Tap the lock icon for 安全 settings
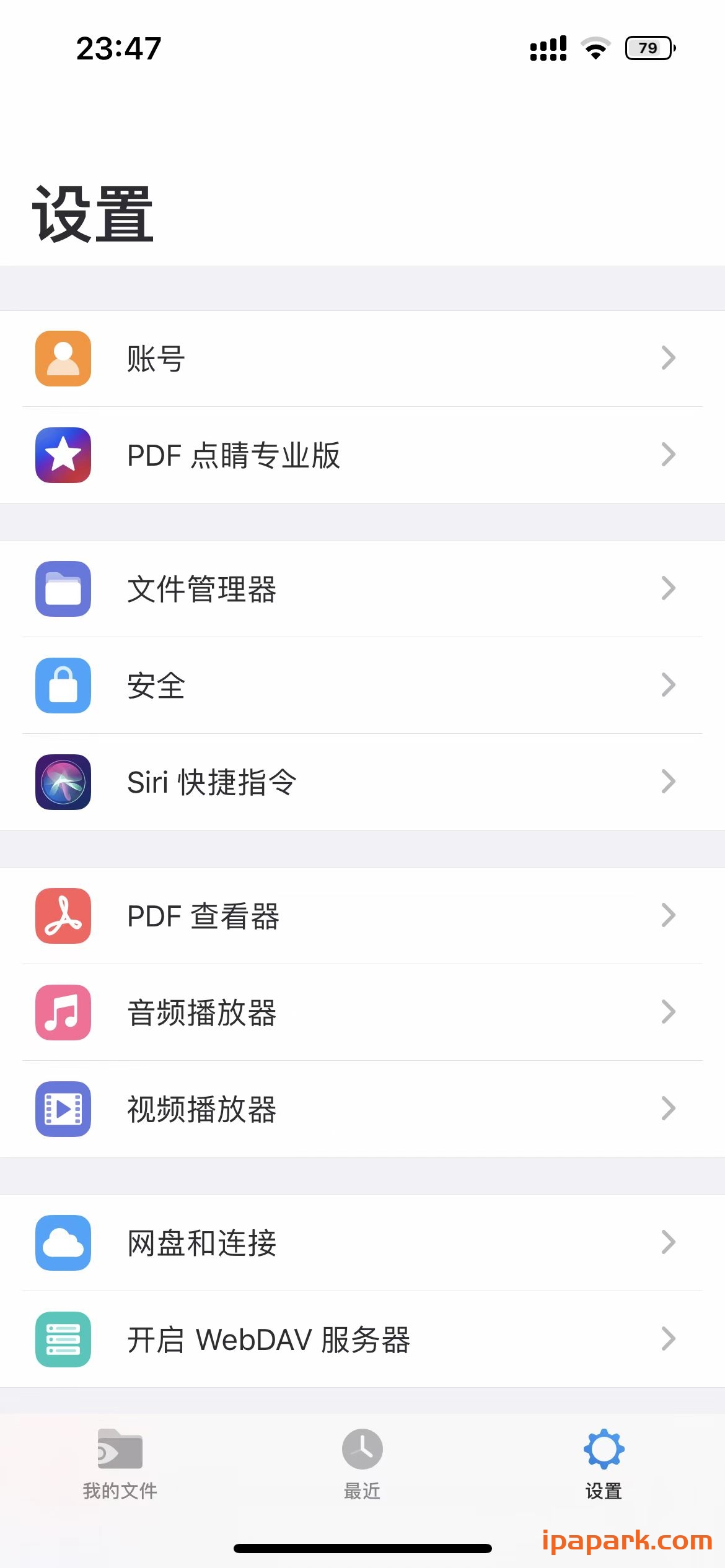The width and height of the screenshot is (725, 1568). click(62, 686)
